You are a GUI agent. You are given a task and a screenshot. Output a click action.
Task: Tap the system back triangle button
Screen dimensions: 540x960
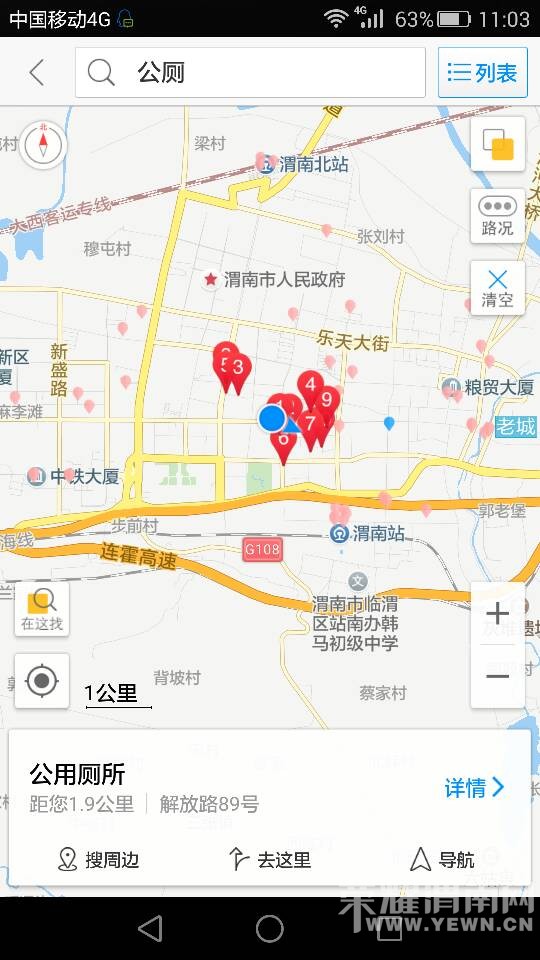151,929
